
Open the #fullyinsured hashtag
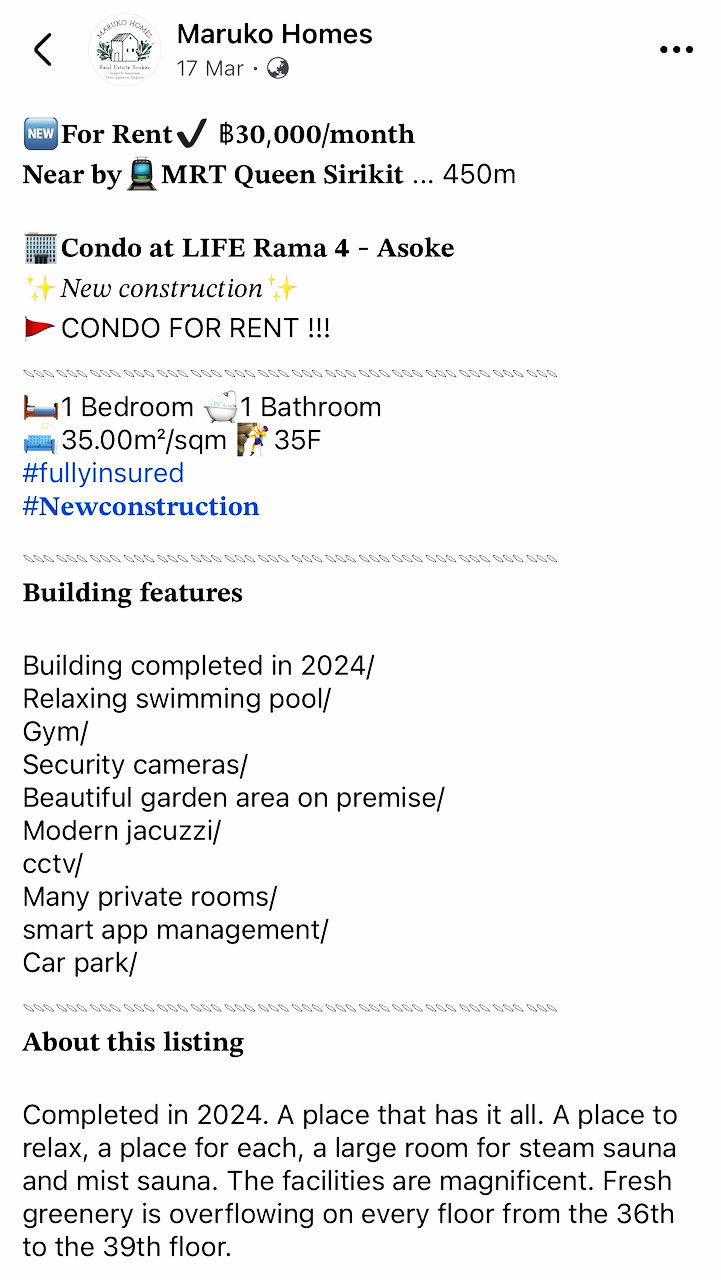tap(103, 473)
